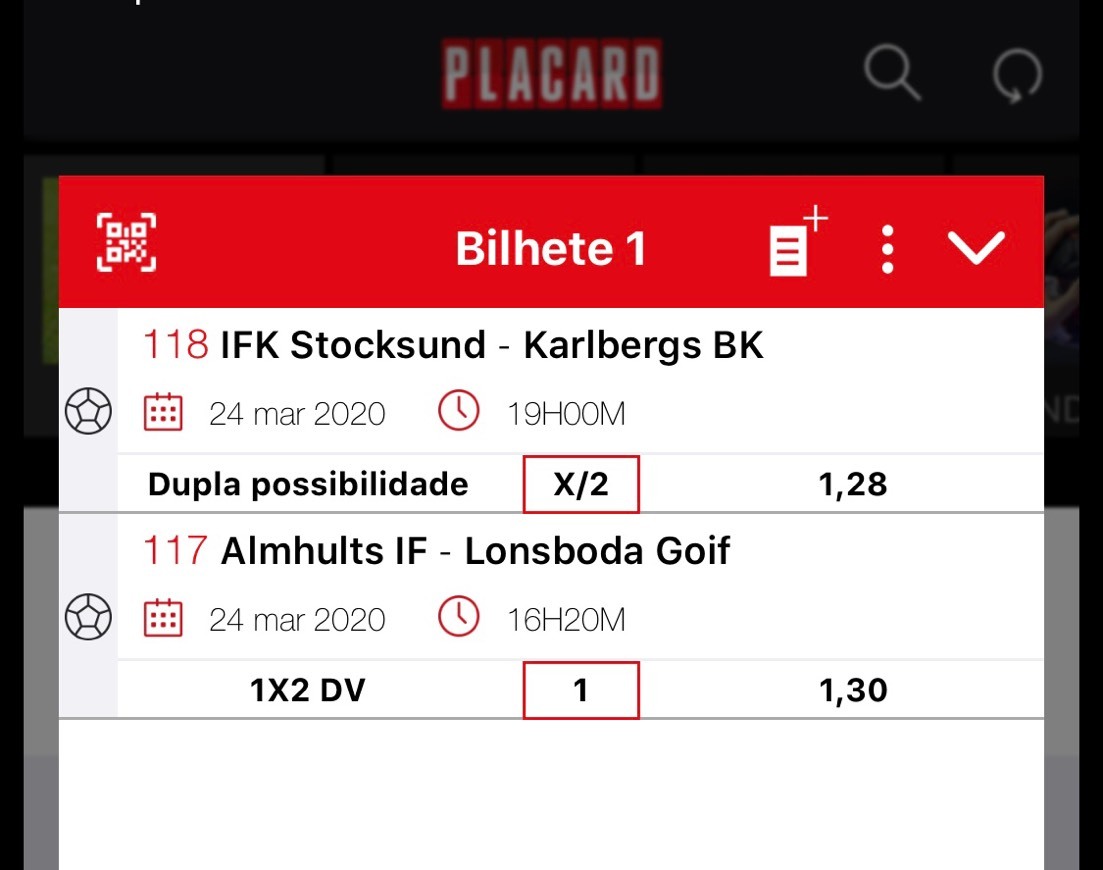
Task: Tap the refresh icon in the top bar
Action: point(1016,76)
